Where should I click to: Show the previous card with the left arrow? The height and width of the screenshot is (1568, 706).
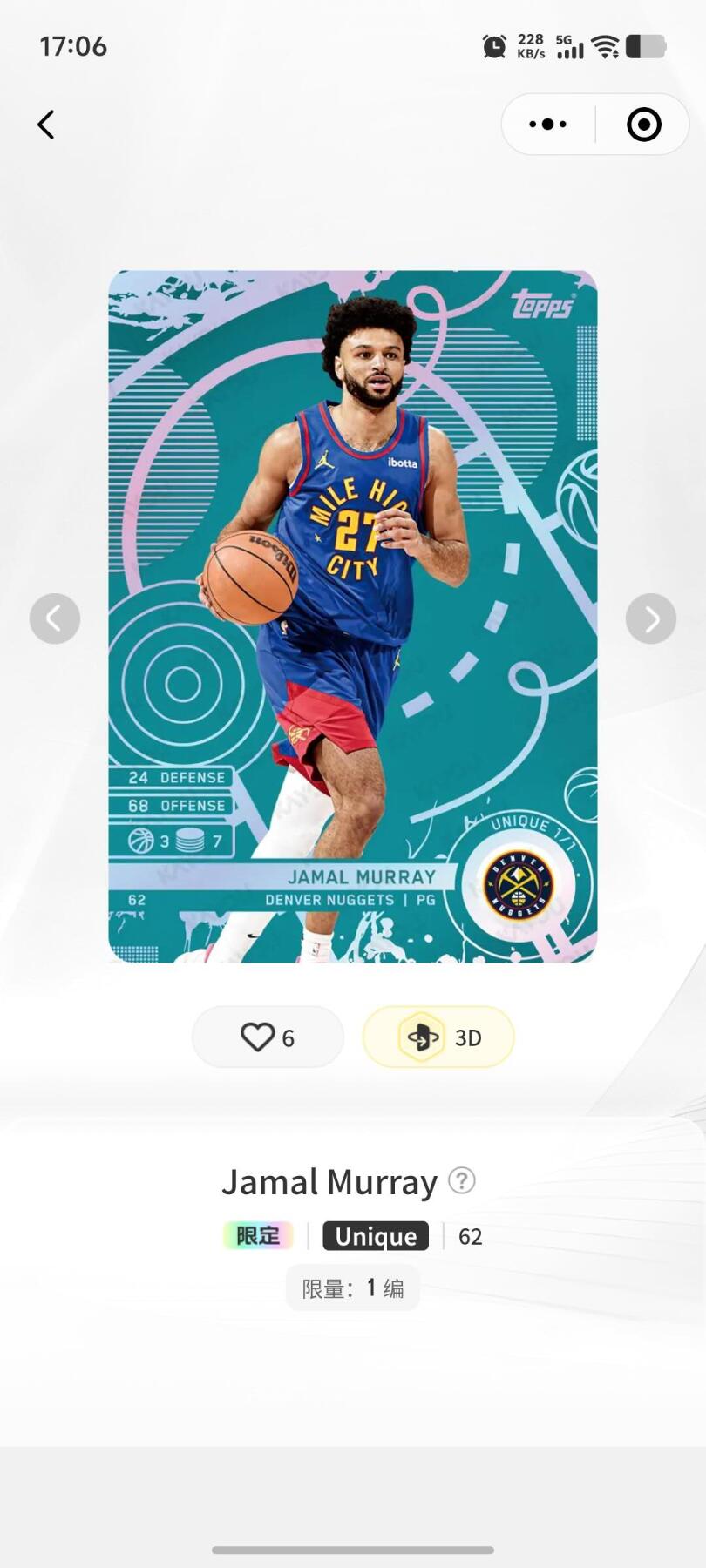coord(55,618)
